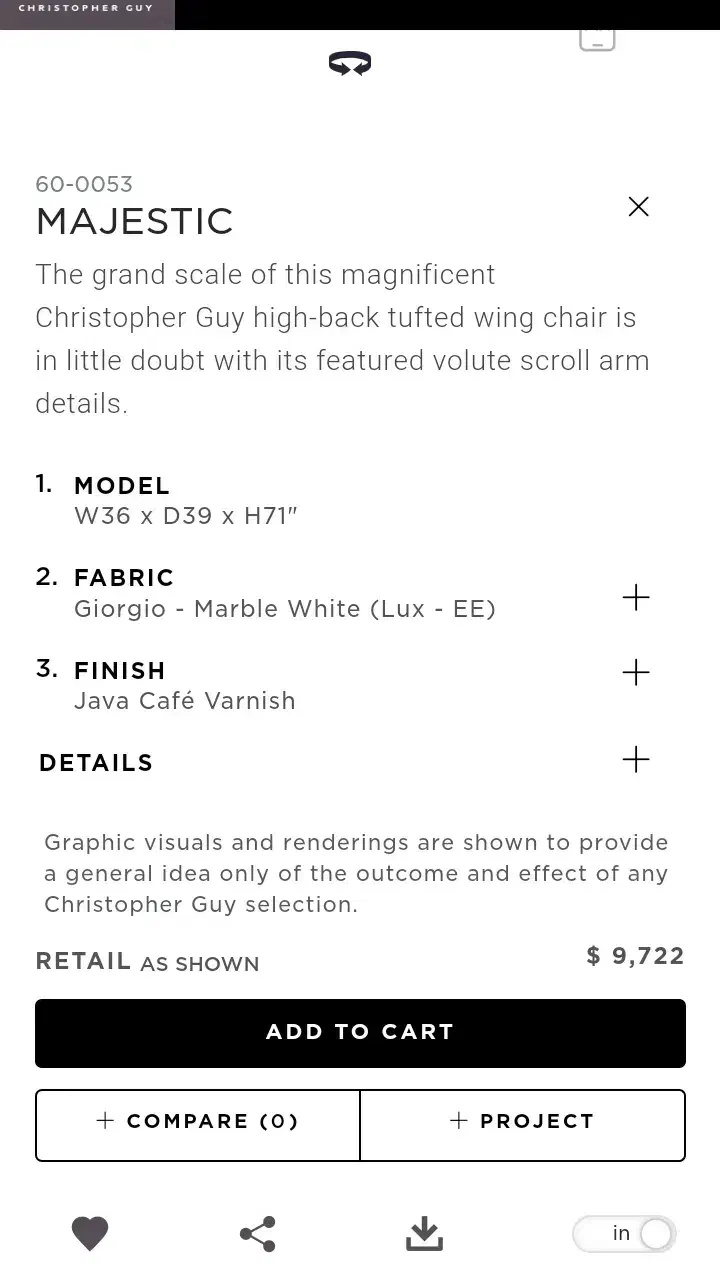This screenshot has width=720, height=1280.
Task: Expand the Fabric options
Action: 636,598
